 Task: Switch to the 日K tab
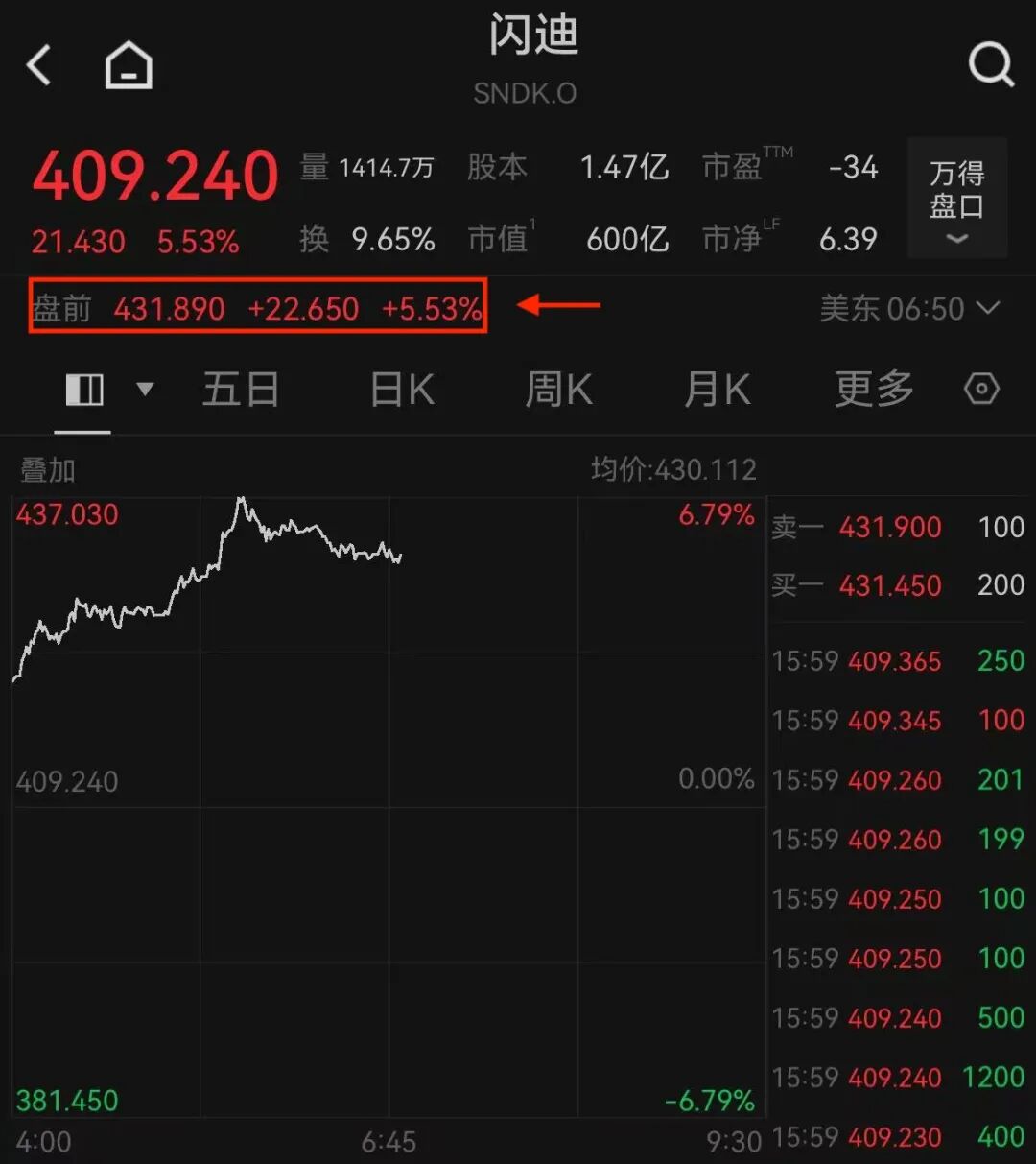point(402,390)
